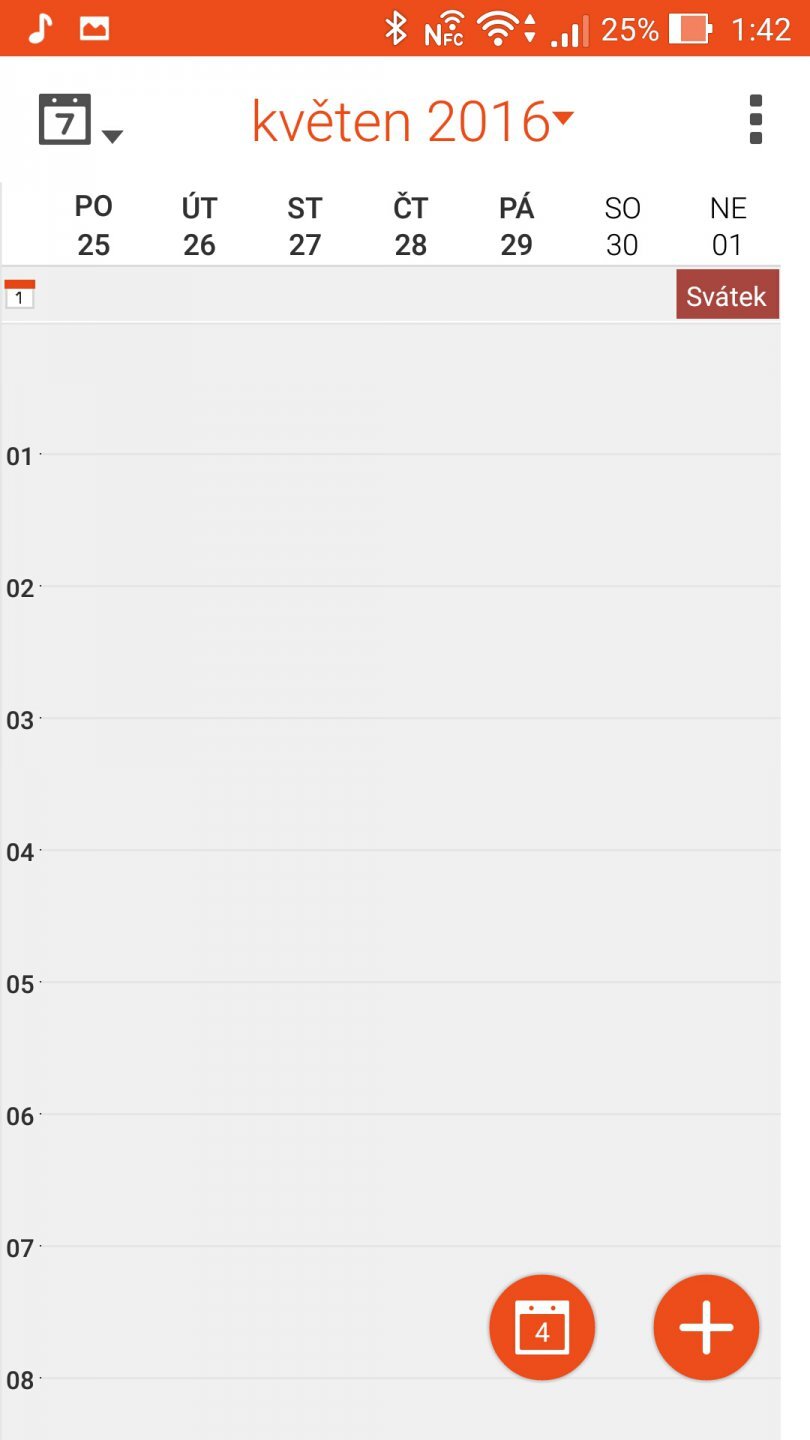Open the Svátek all-day event

pos(727,295)
